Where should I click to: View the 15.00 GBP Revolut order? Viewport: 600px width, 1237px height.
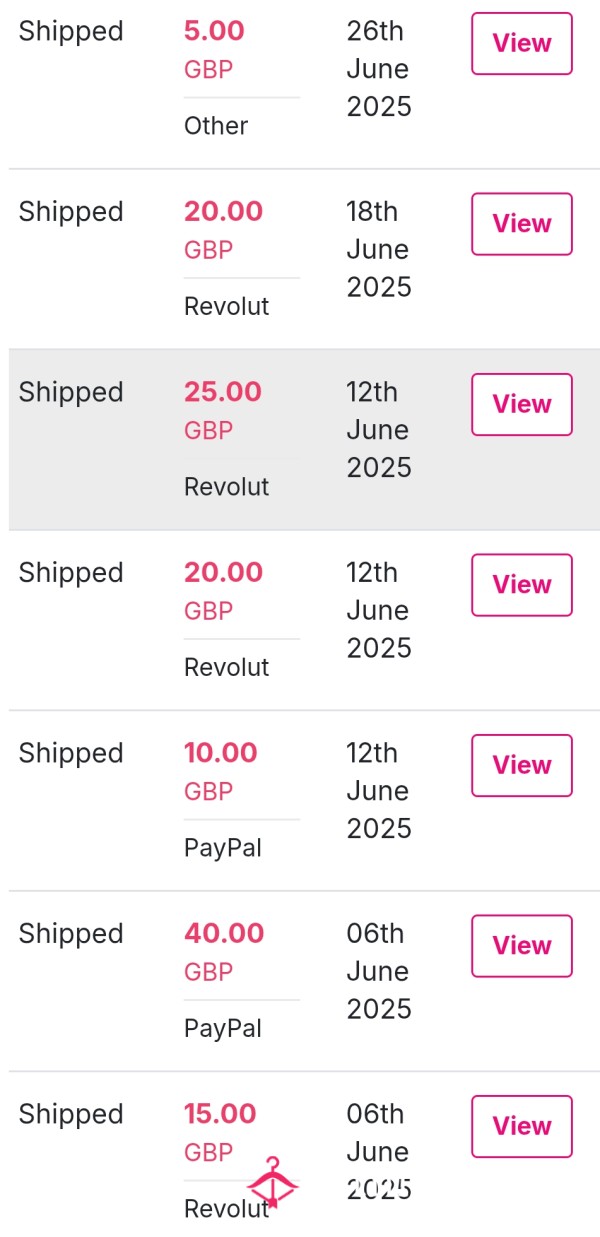(522, 1126)
